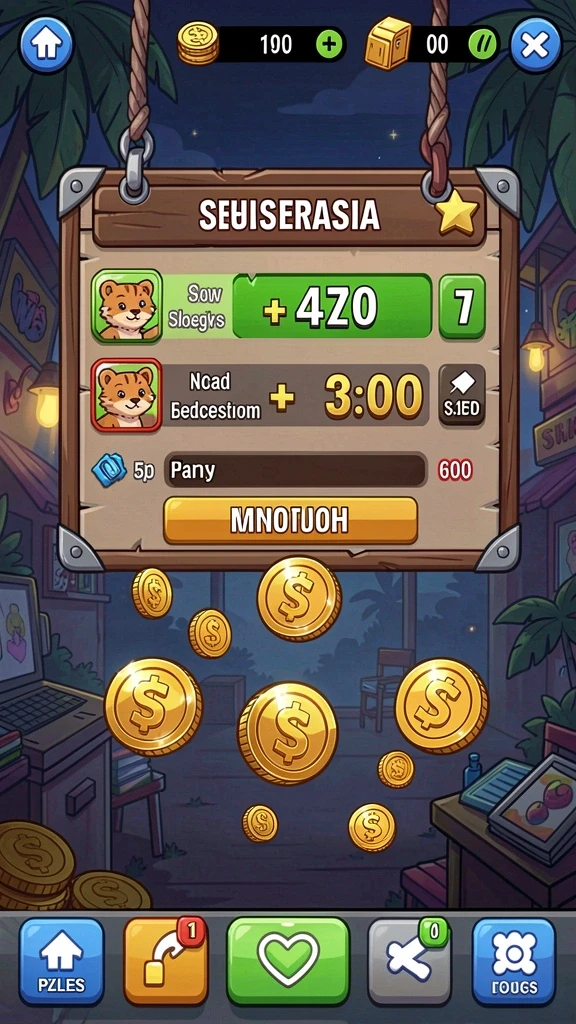This screenshot has height=1024, width=576.
Task: Open the ROUGS settings gear tab
Action: pyautogui.click(x=514, y=961)
